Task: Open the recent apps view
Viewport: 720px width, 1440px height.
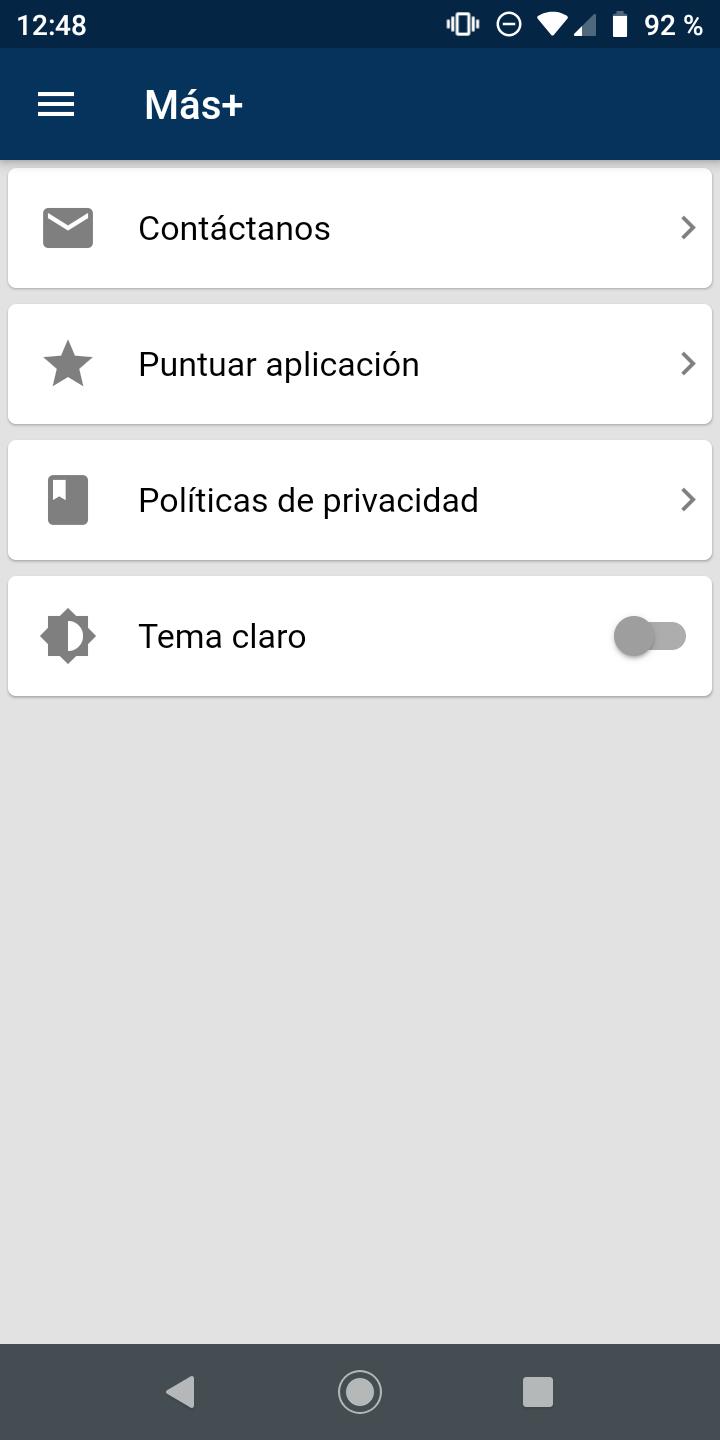Action: [x=538, y=1392]
